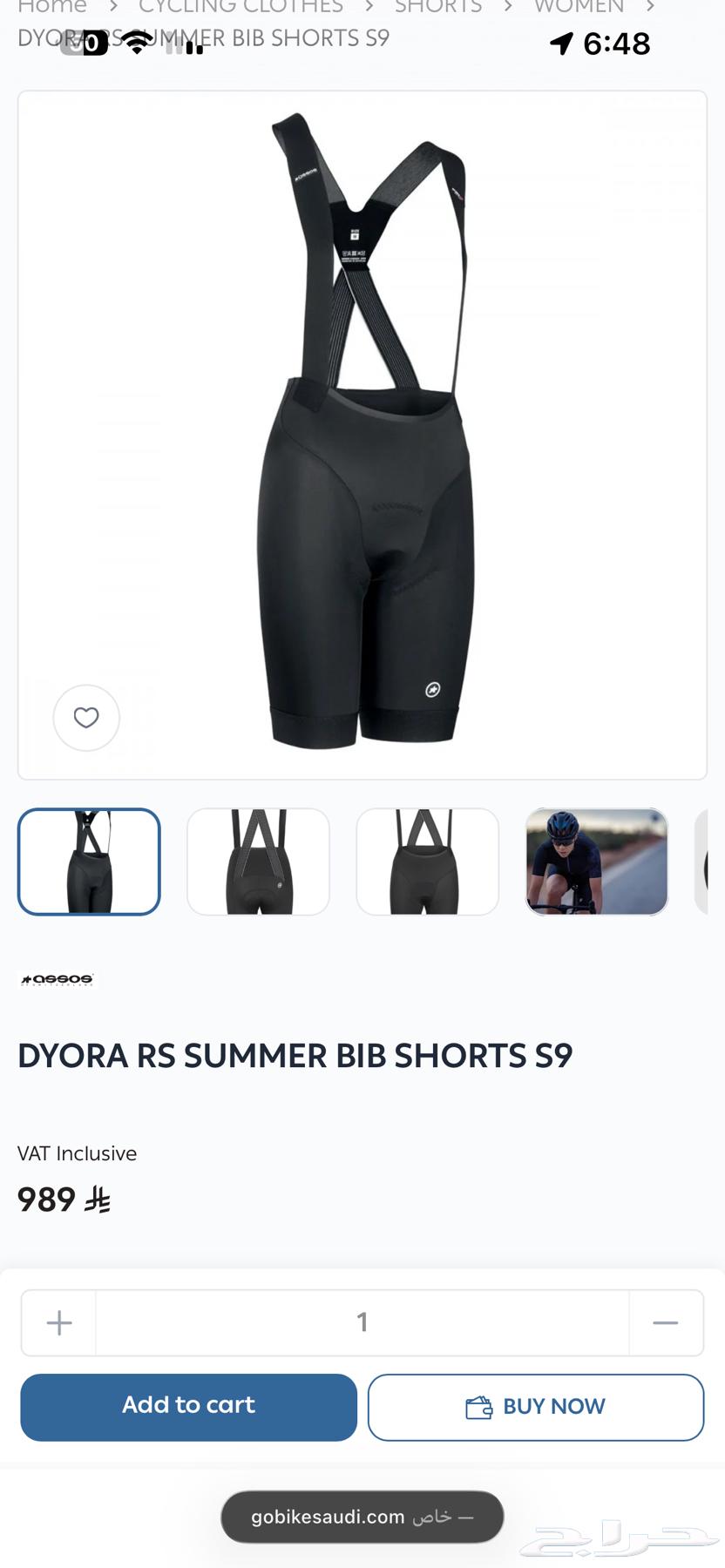Select the quantity field showing 1
Screen dimensions: 725x1568
coord(362,1323)
